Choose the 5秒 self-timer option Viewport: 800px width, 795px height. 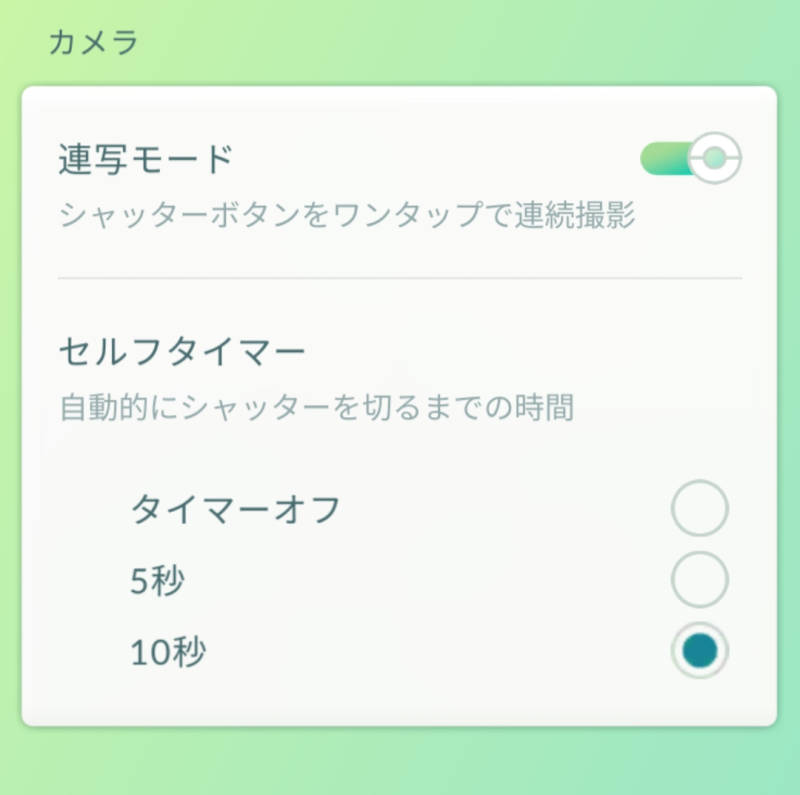coord(699,580)
